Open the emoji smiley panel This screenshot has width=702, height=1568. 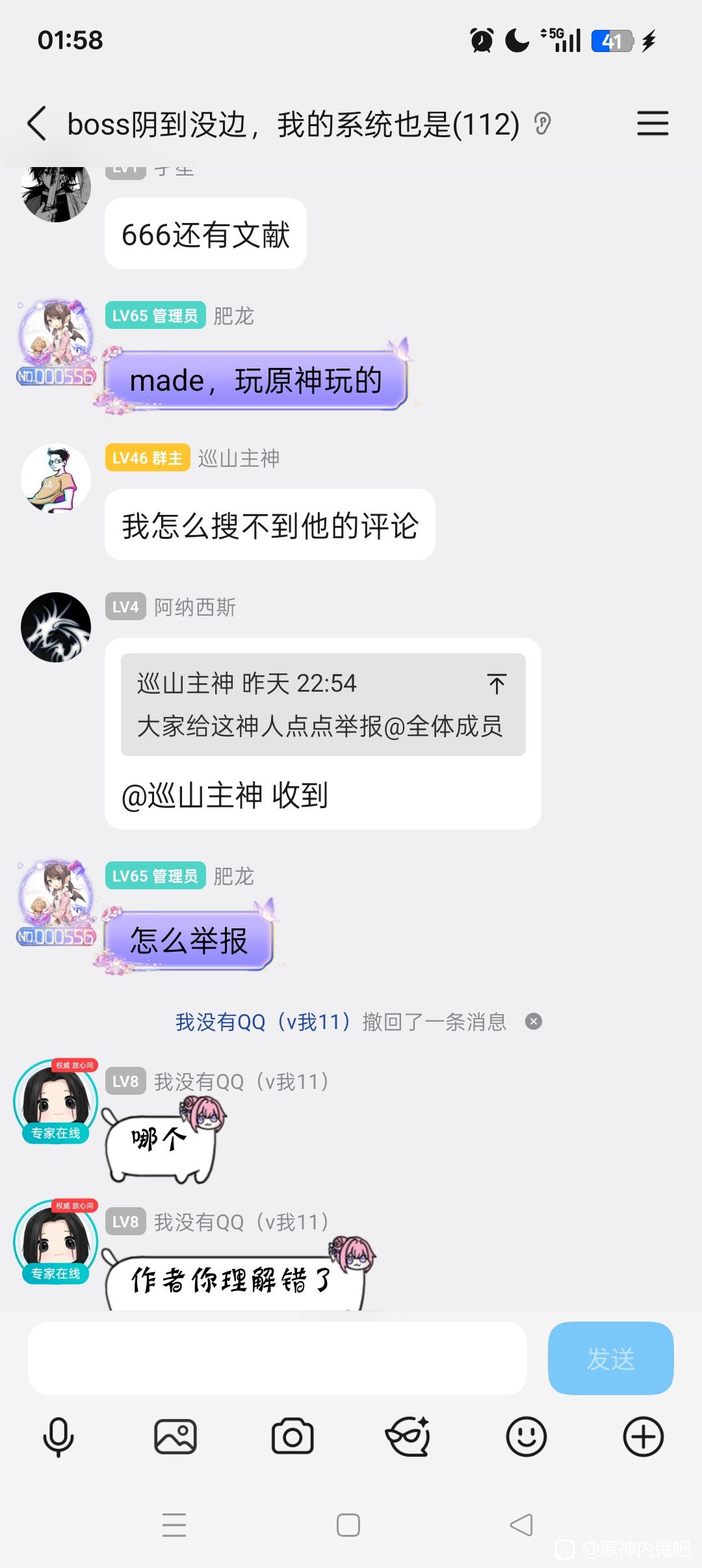pos(526,1437)
